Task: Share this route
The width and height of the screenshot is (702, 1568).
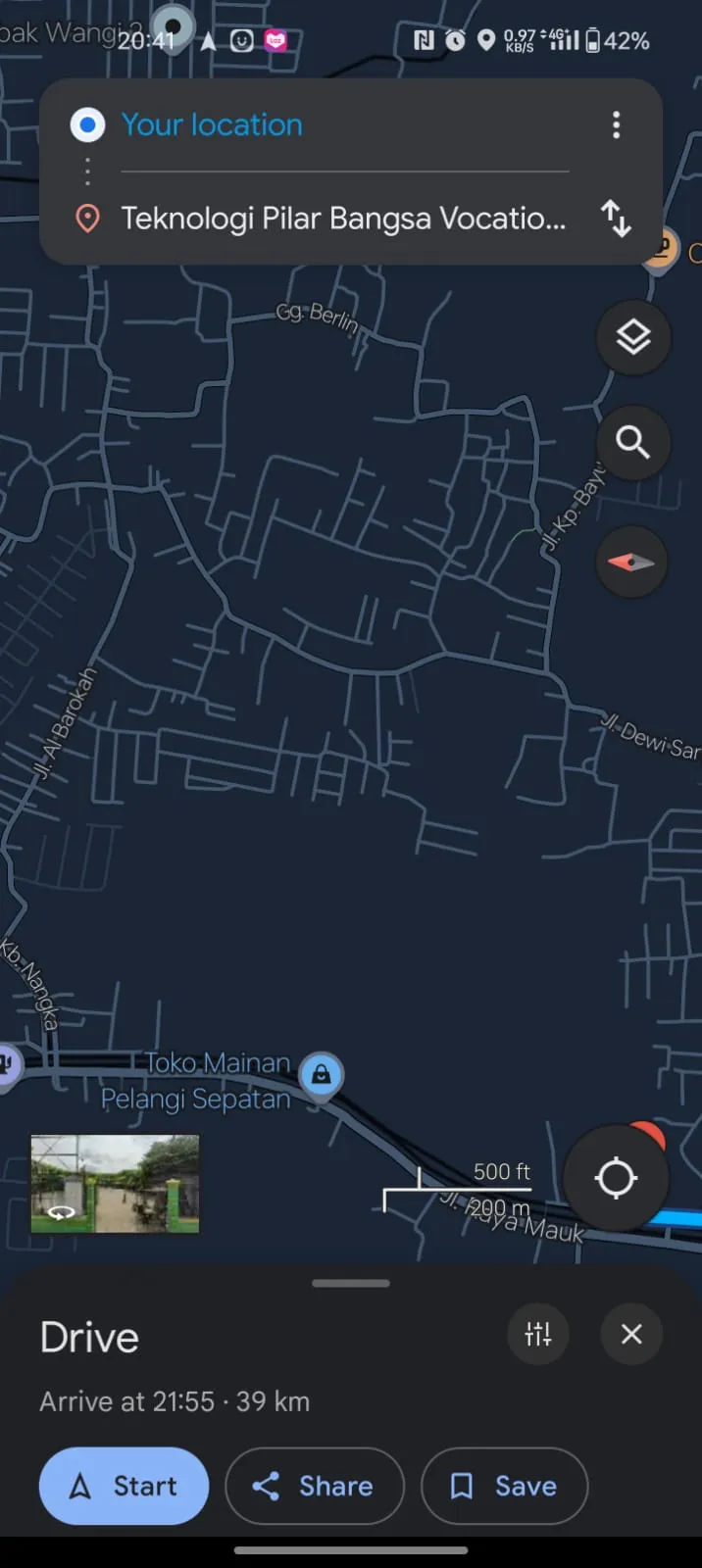Action: 314,1486
